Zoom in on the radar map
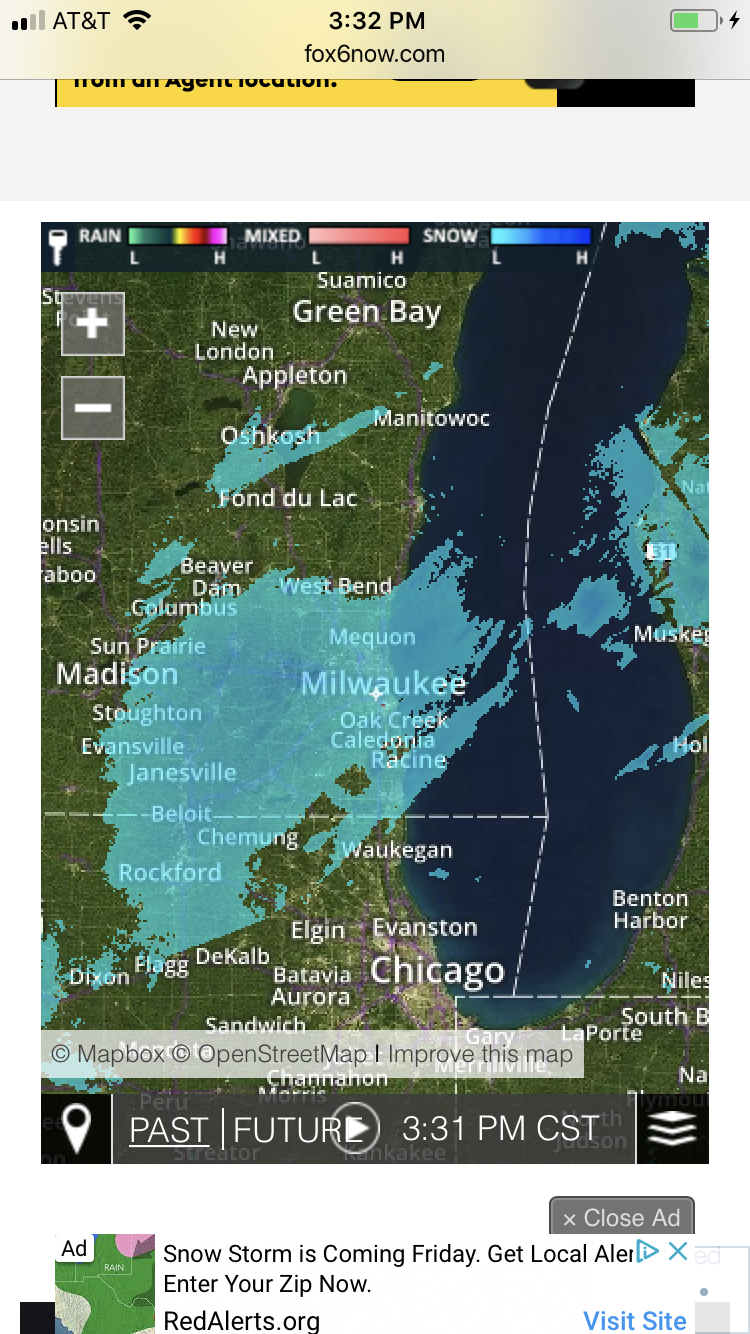This screenshot has width=750, height=1334. (92, 324)
